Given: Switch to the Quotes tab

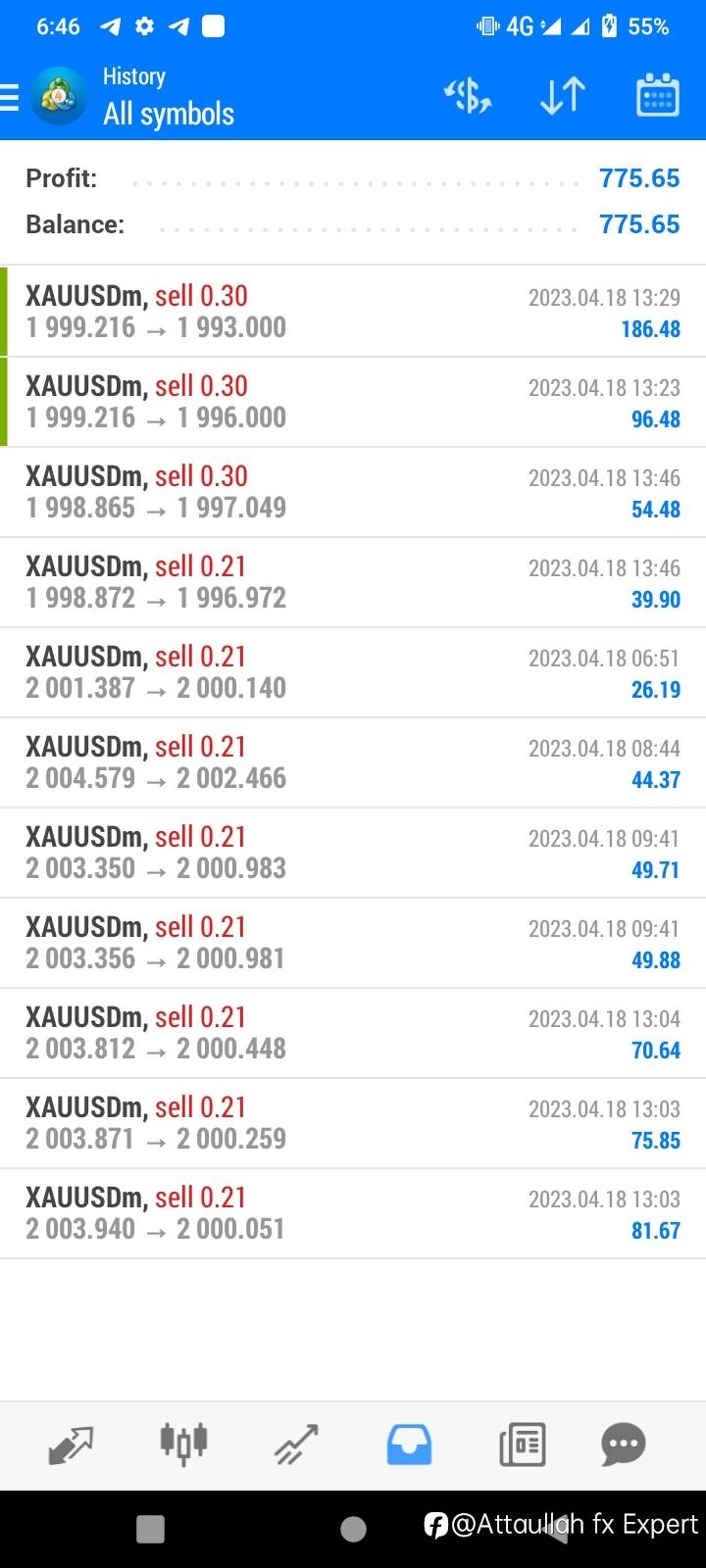Looking at the screenshot, I should pos(71,1445).
